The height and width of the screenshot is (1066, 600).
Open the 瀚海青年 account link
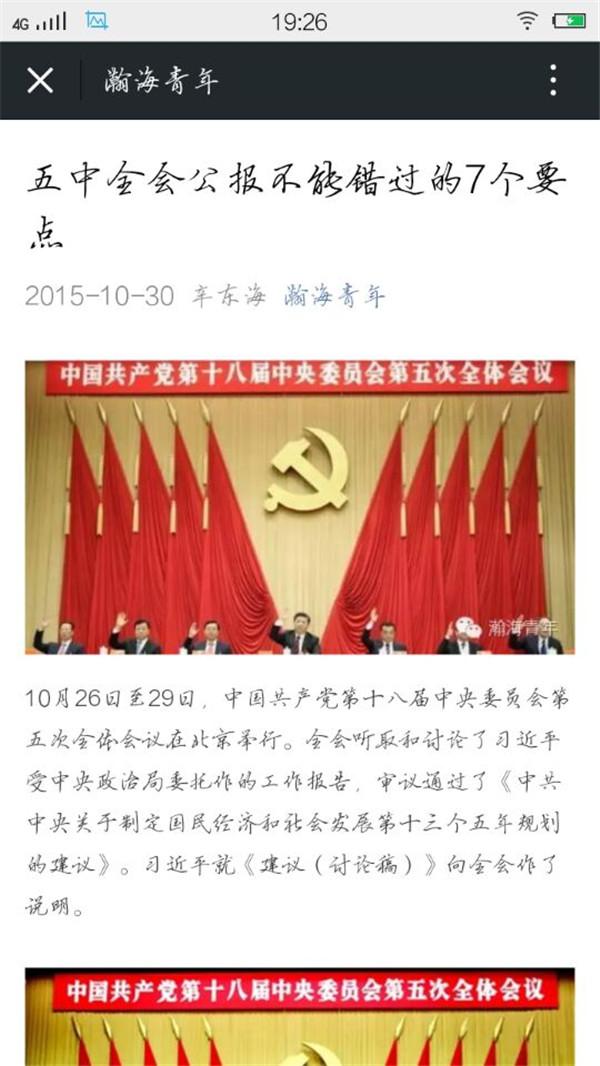(x=334, y=296)
